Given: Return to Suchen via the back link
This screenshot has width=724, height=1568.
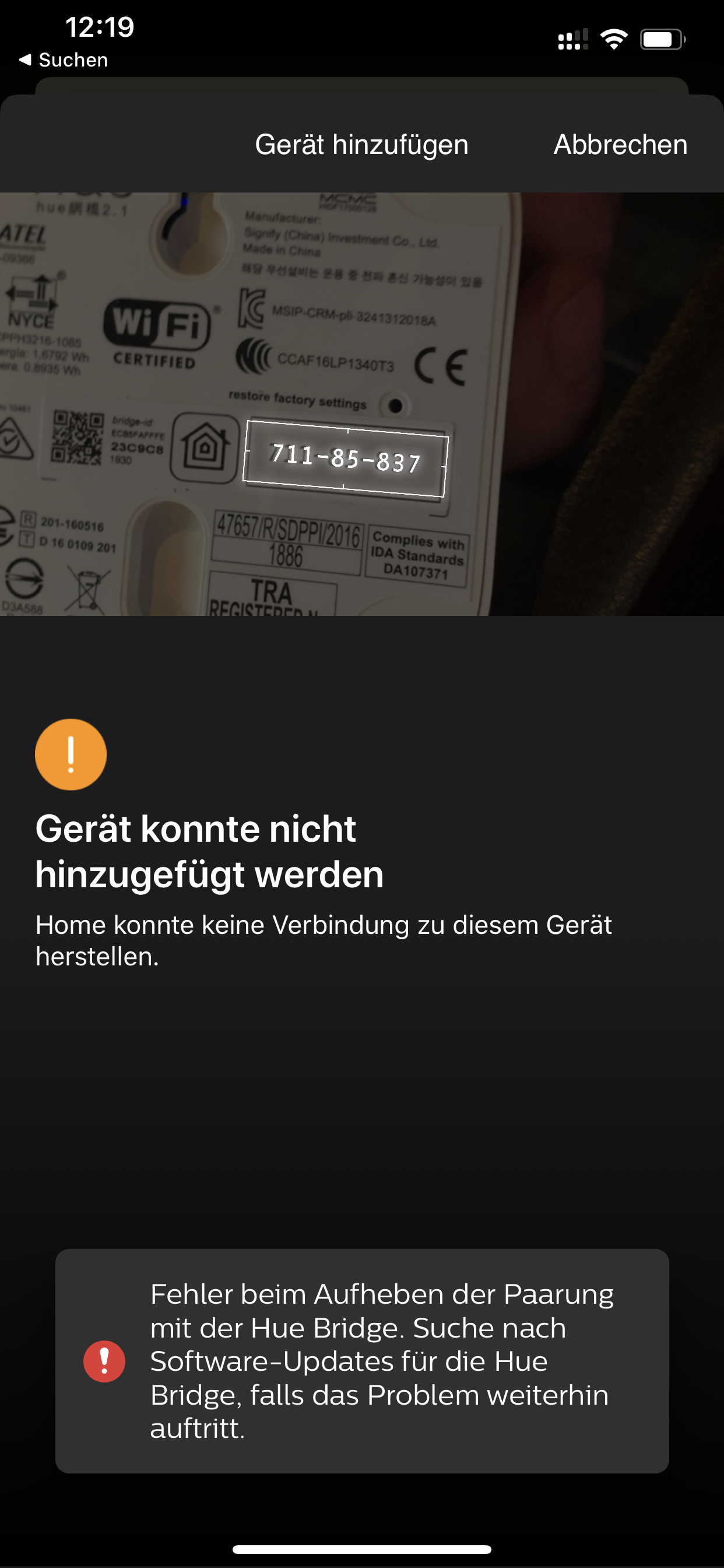Looking at the screenshot, I should pos(64,60).
